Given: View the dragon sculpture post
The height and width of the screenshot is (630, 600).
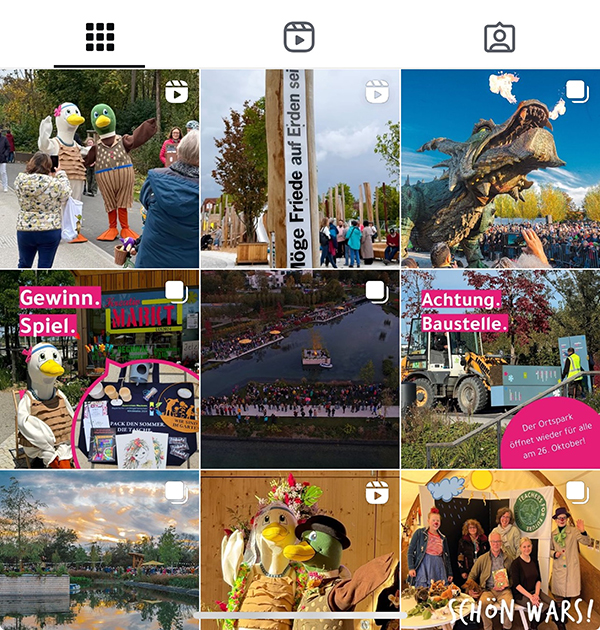Looking at the screenshot, I should click(500, 168).
